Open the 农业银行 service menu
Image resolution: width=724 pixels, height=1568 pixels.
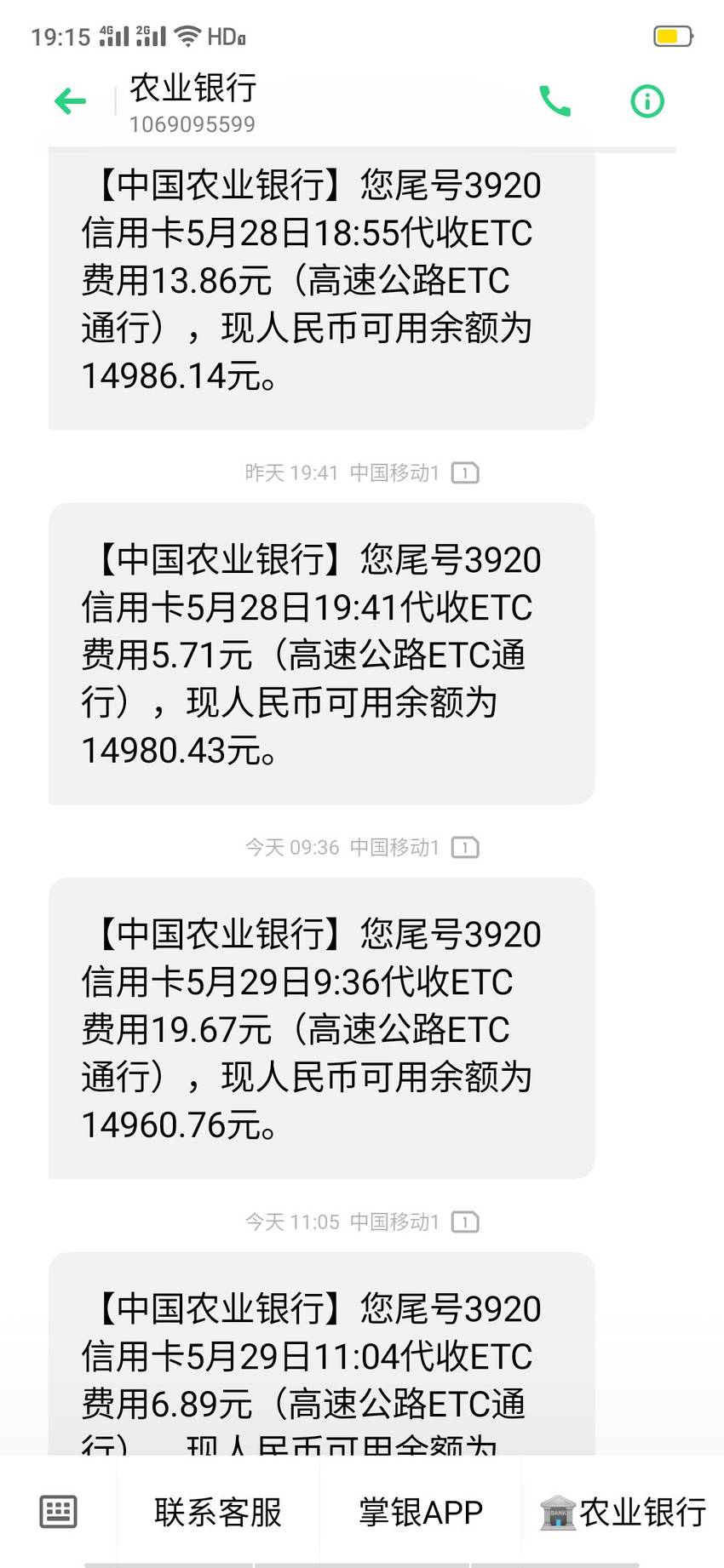point(623,1512)
